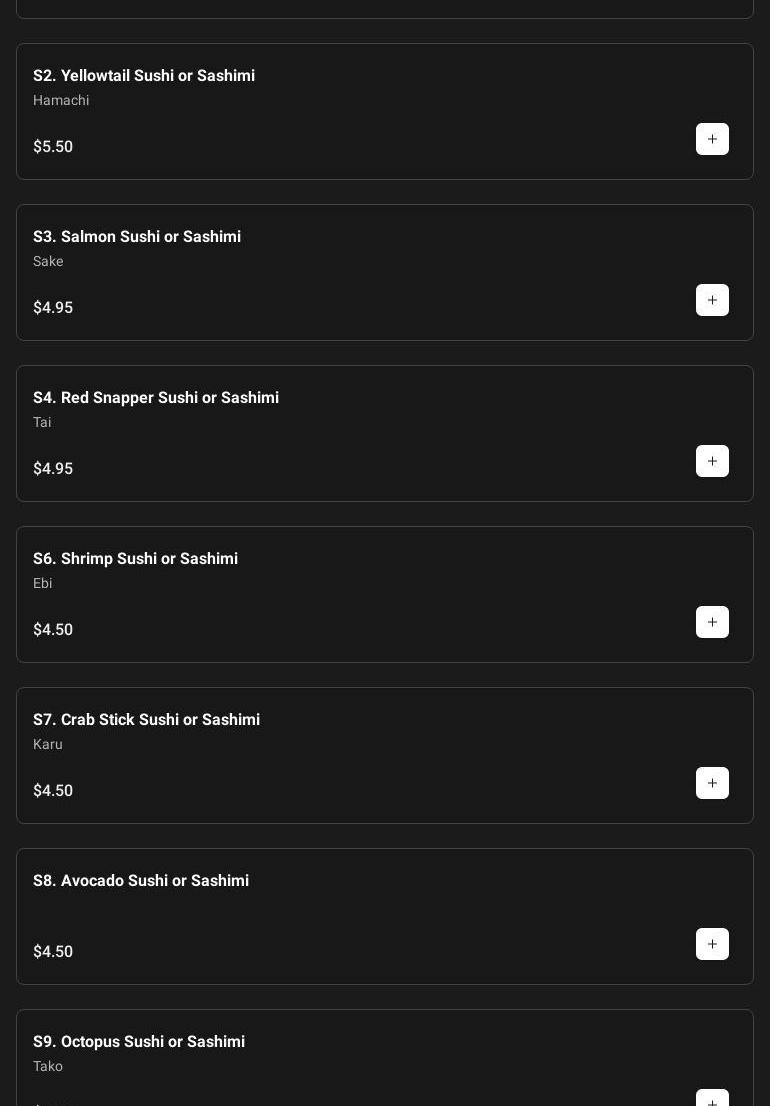Open the S8 Avocado Sushi or Sashimi card
Image resolution: width=770 pixels, height=1106 pixels.
[141, 881]
